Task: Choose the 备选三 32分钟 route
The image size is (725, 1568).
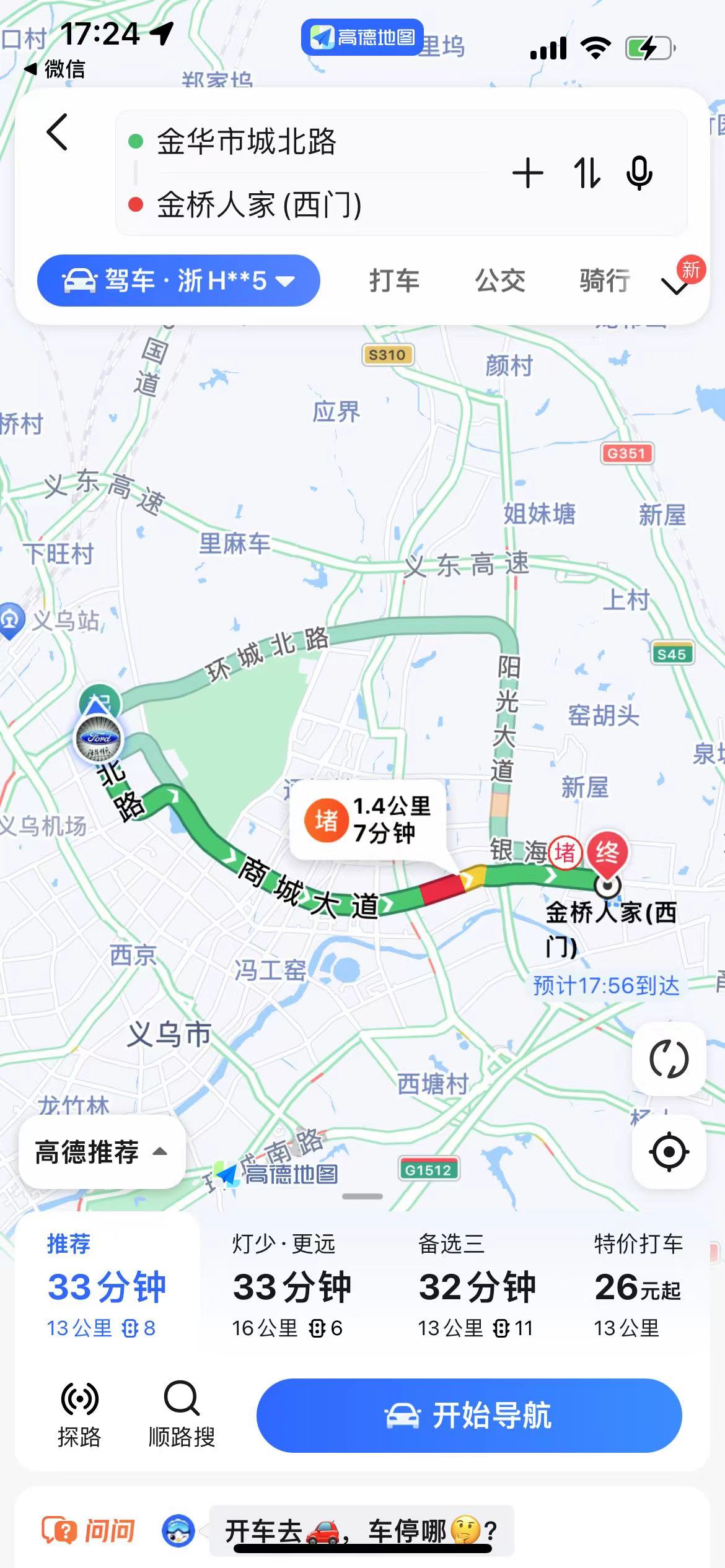Action: tap(477, 1286)
